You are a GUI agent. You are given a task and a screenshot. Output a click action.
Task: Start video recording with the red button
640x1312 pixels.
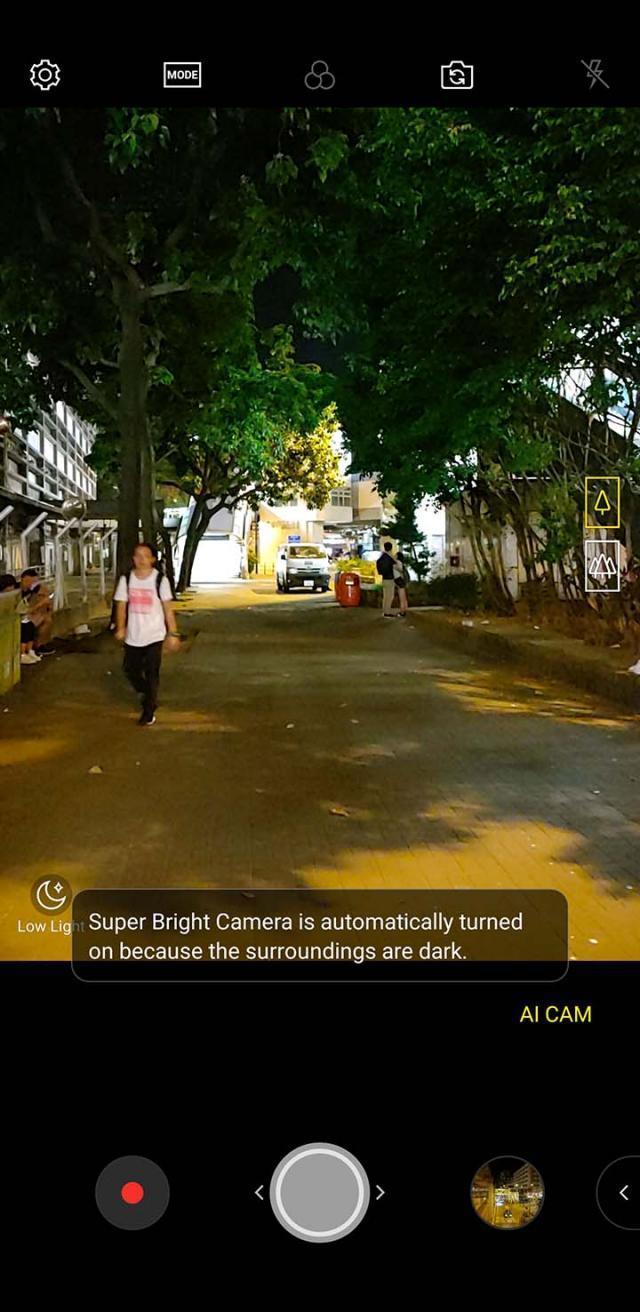132,1192
